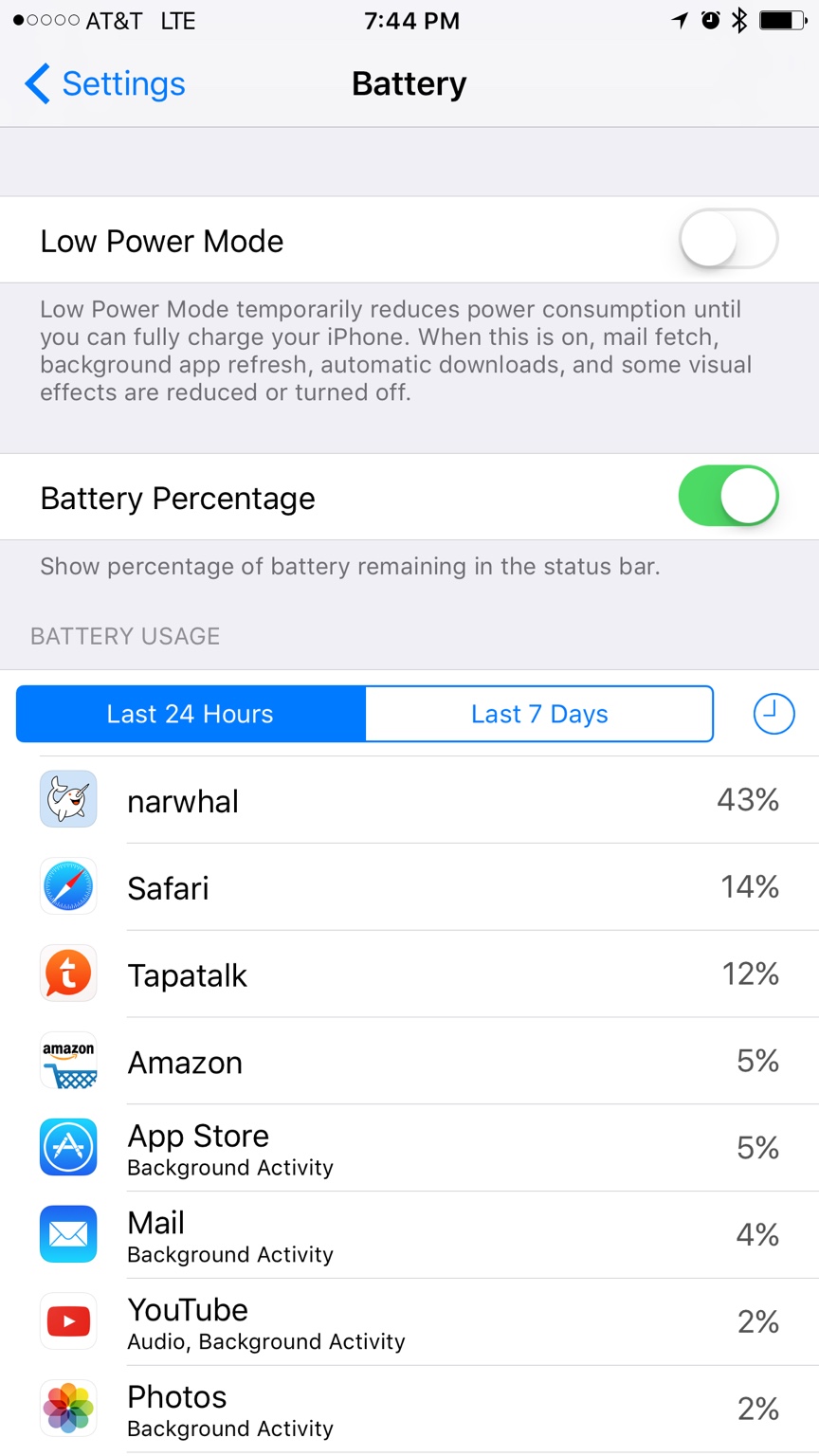Screen dimensions: 819x1456
Task: Show usage time with the clock icon
Action: [x=773, y=713]
